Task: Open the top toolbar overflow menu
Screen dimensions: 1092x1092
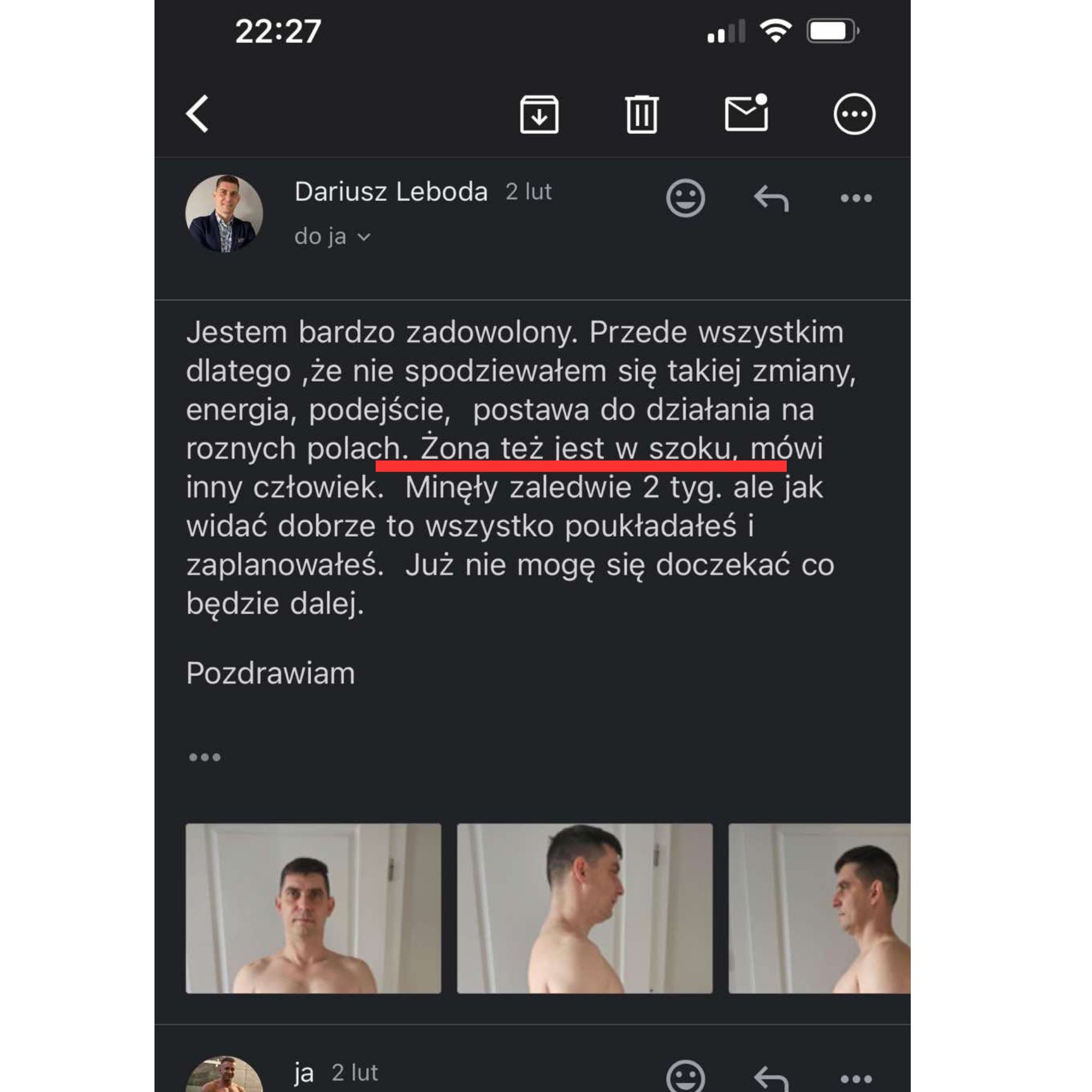Action: coord(854,114)
